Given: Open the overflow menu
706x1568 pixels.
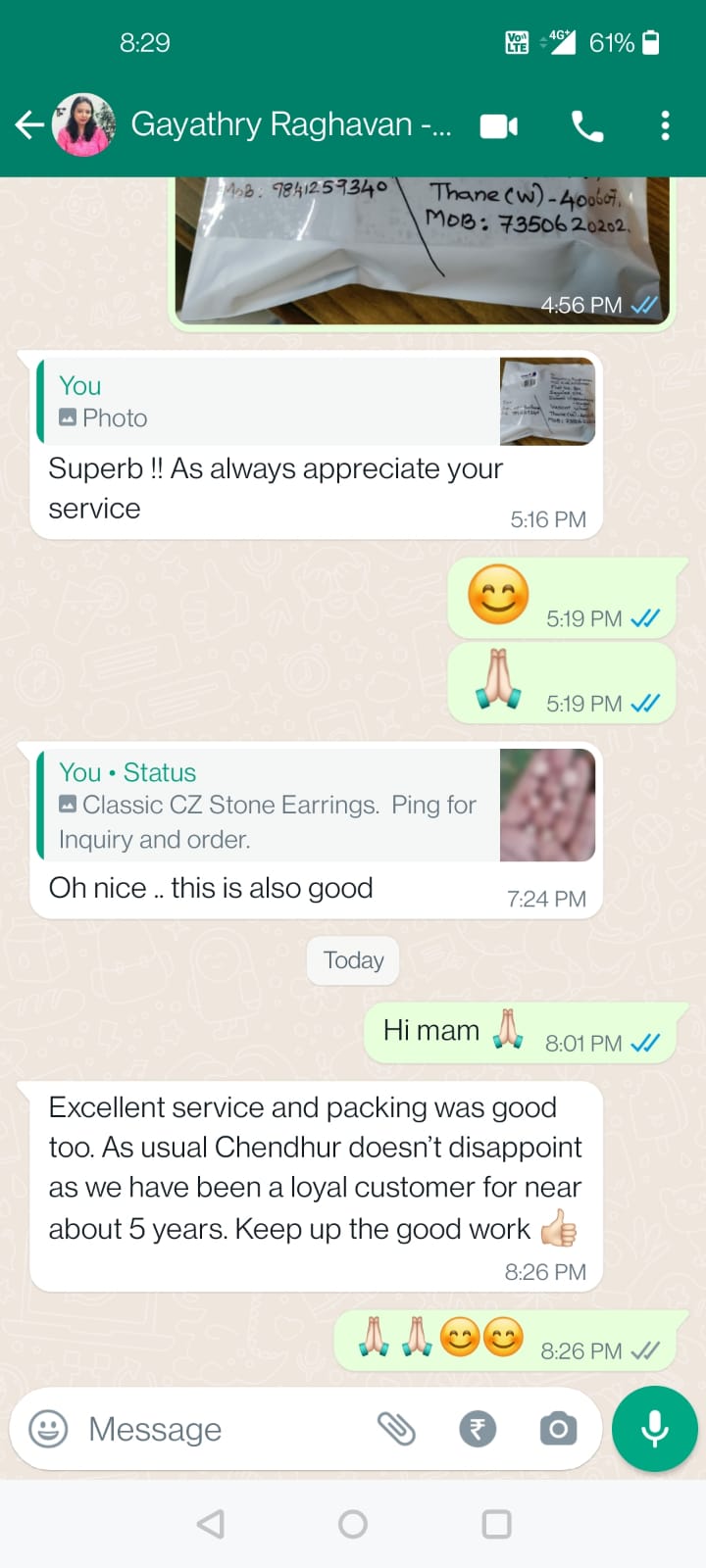Looking at the screenshot, I should click(665, 125).
